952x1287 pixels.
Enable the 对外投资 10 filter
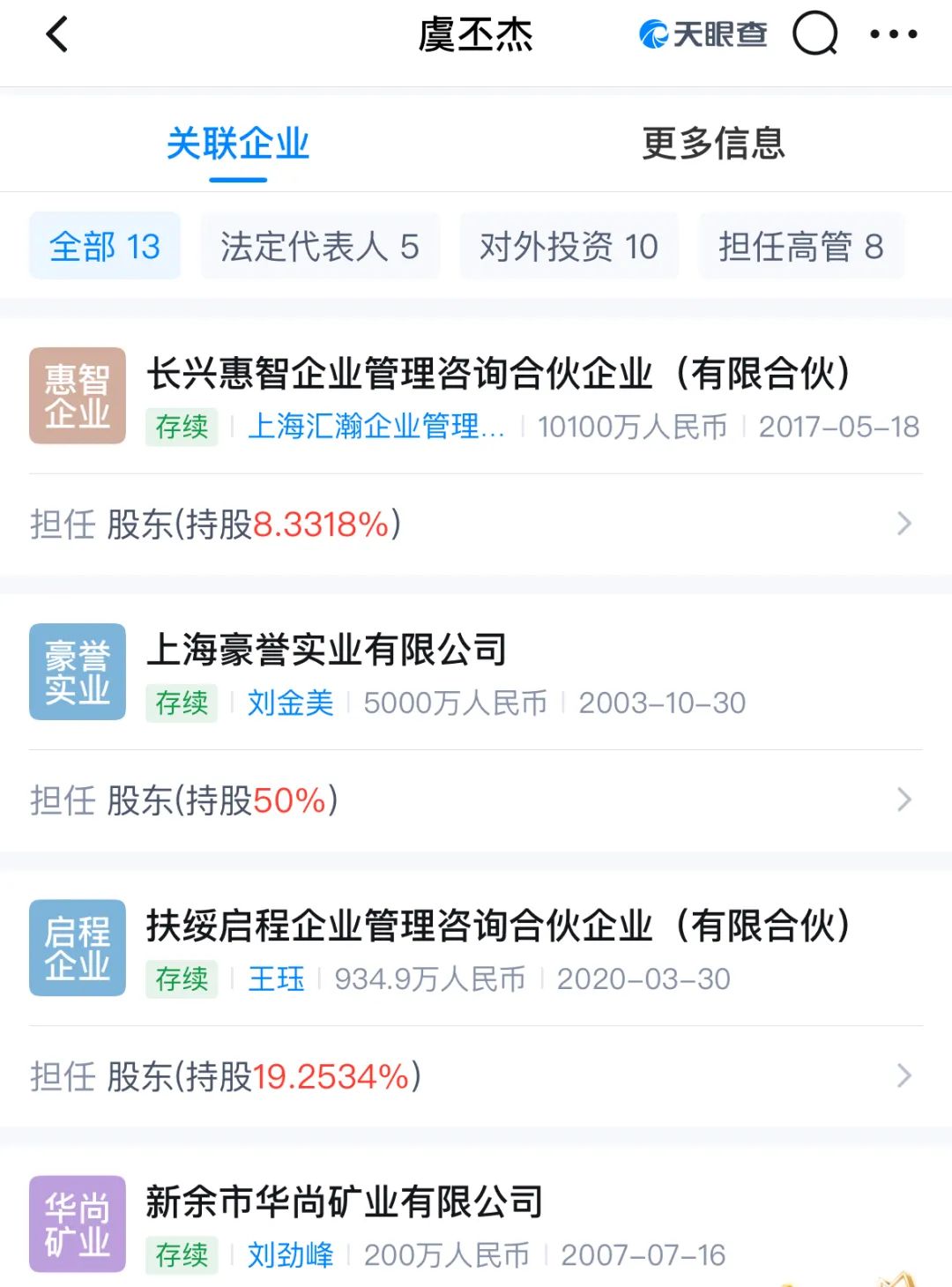pos(568,246)
